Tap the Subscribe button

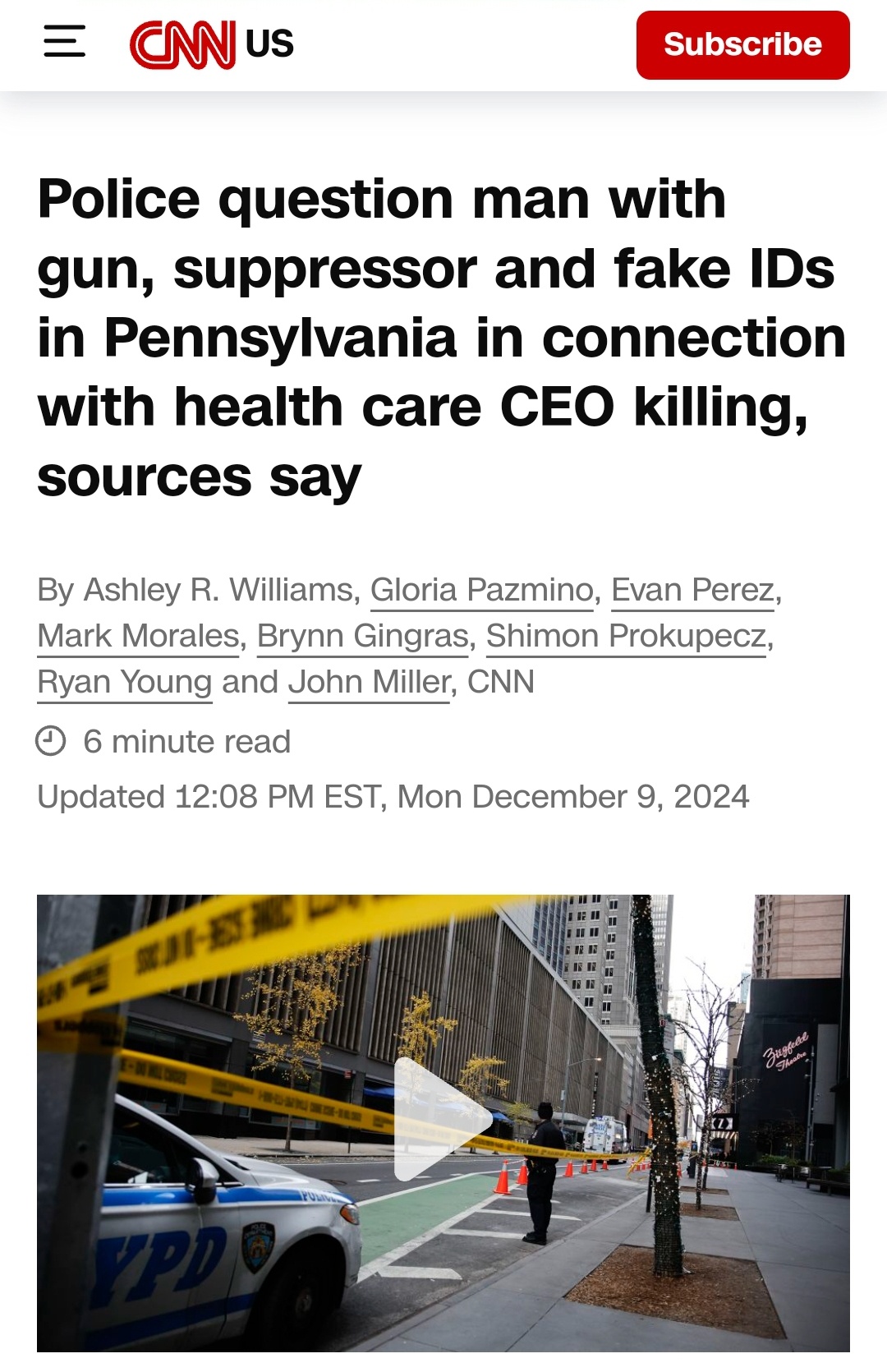742,44
